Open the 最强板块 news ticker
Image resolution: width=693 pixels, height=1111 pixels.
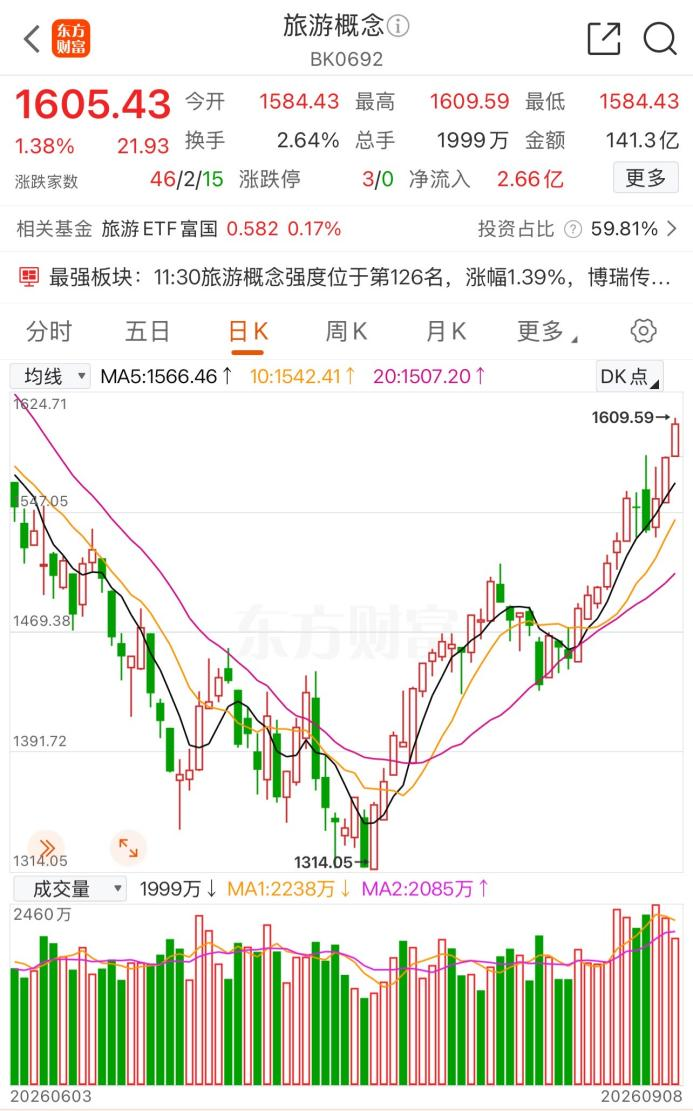346,277
